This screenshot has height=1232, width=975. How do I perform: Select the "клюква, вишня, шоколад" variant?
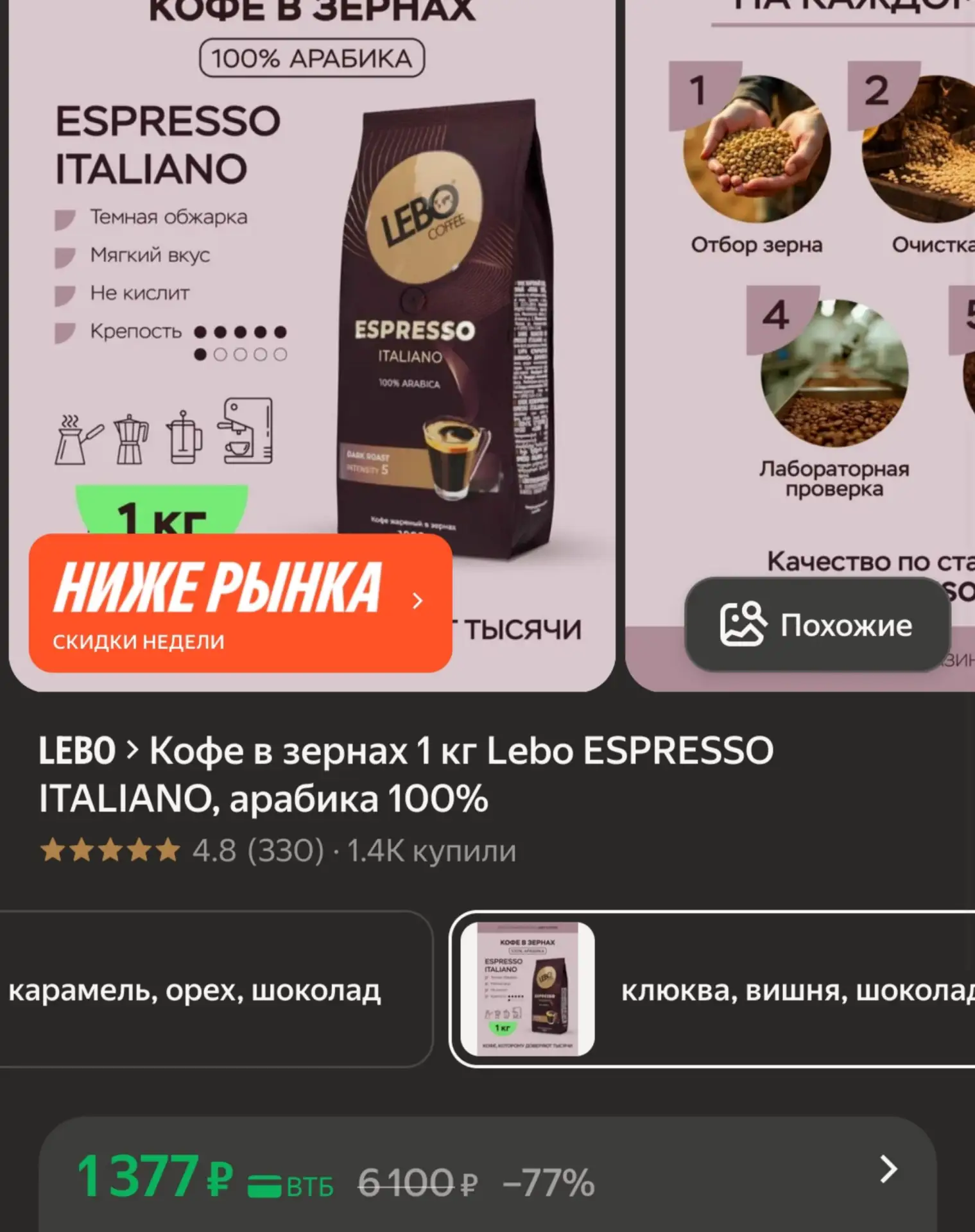tap(712, 989)
